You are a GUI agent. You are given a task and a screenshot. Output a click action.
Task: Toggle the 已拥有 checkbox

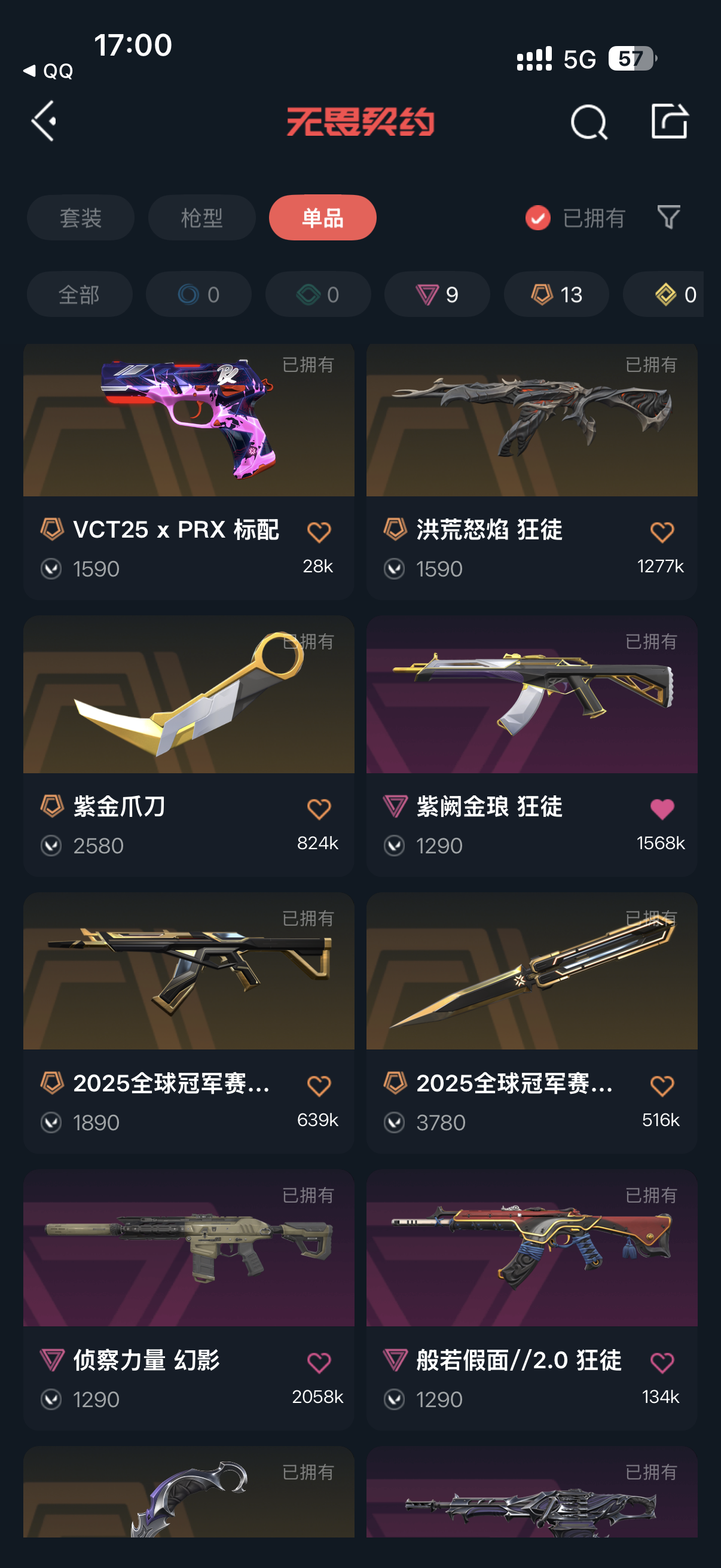tap(575, 218)
